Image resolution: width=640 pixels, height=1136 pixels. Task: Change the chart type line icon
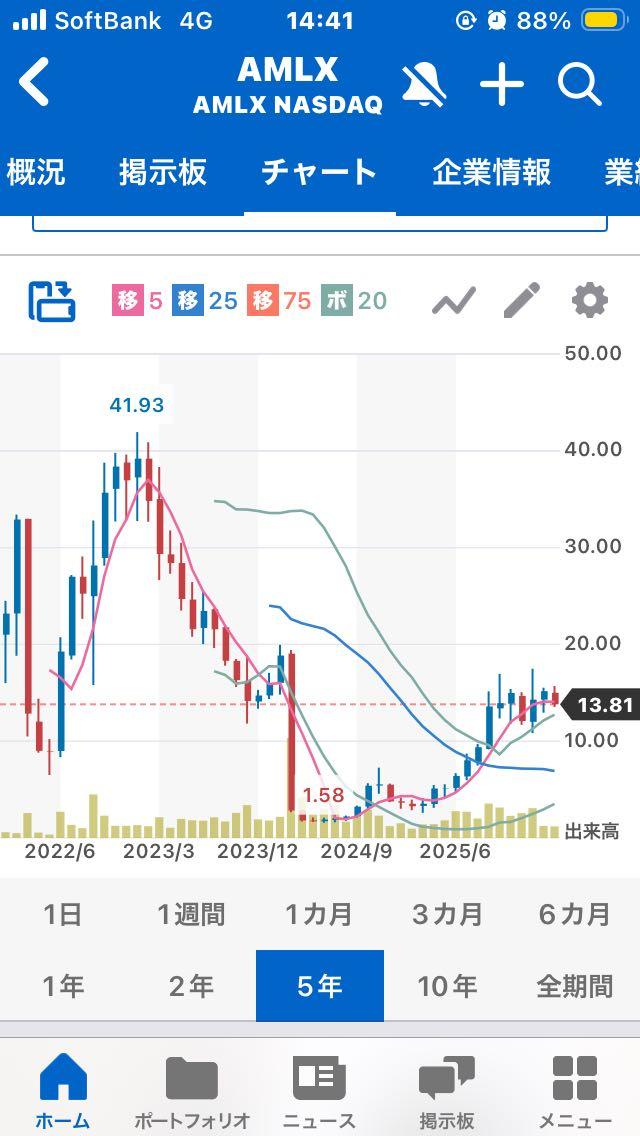point(454,300)
